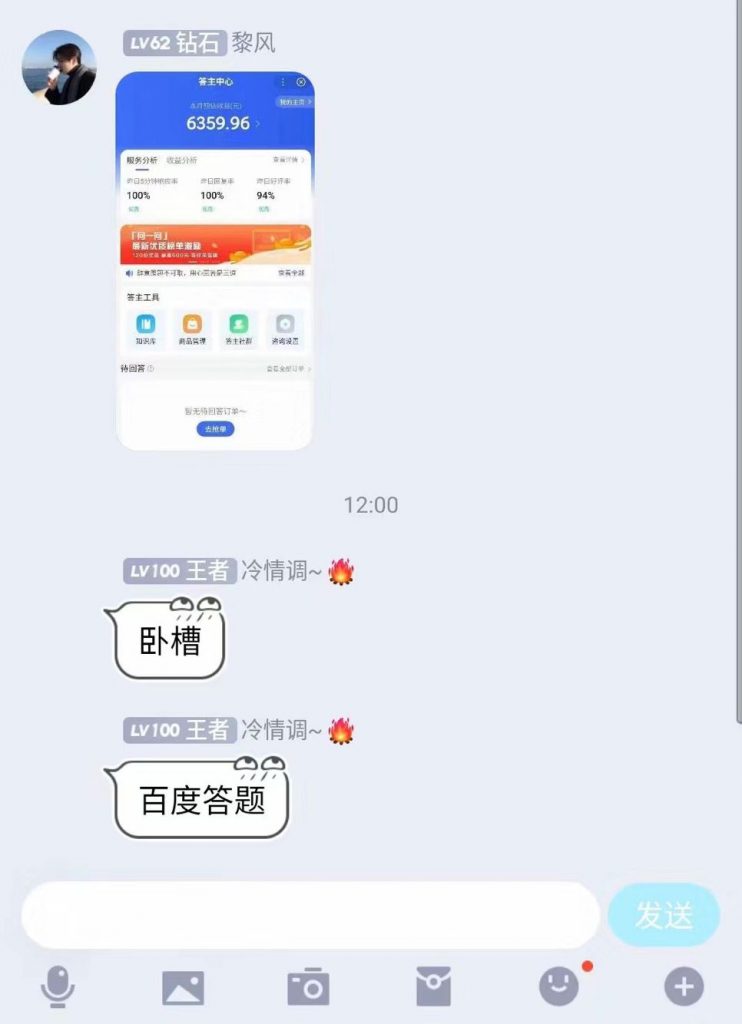Tap the 发送 send button
The height and width of the screenshot is (1024, 742).
(664, 915)
